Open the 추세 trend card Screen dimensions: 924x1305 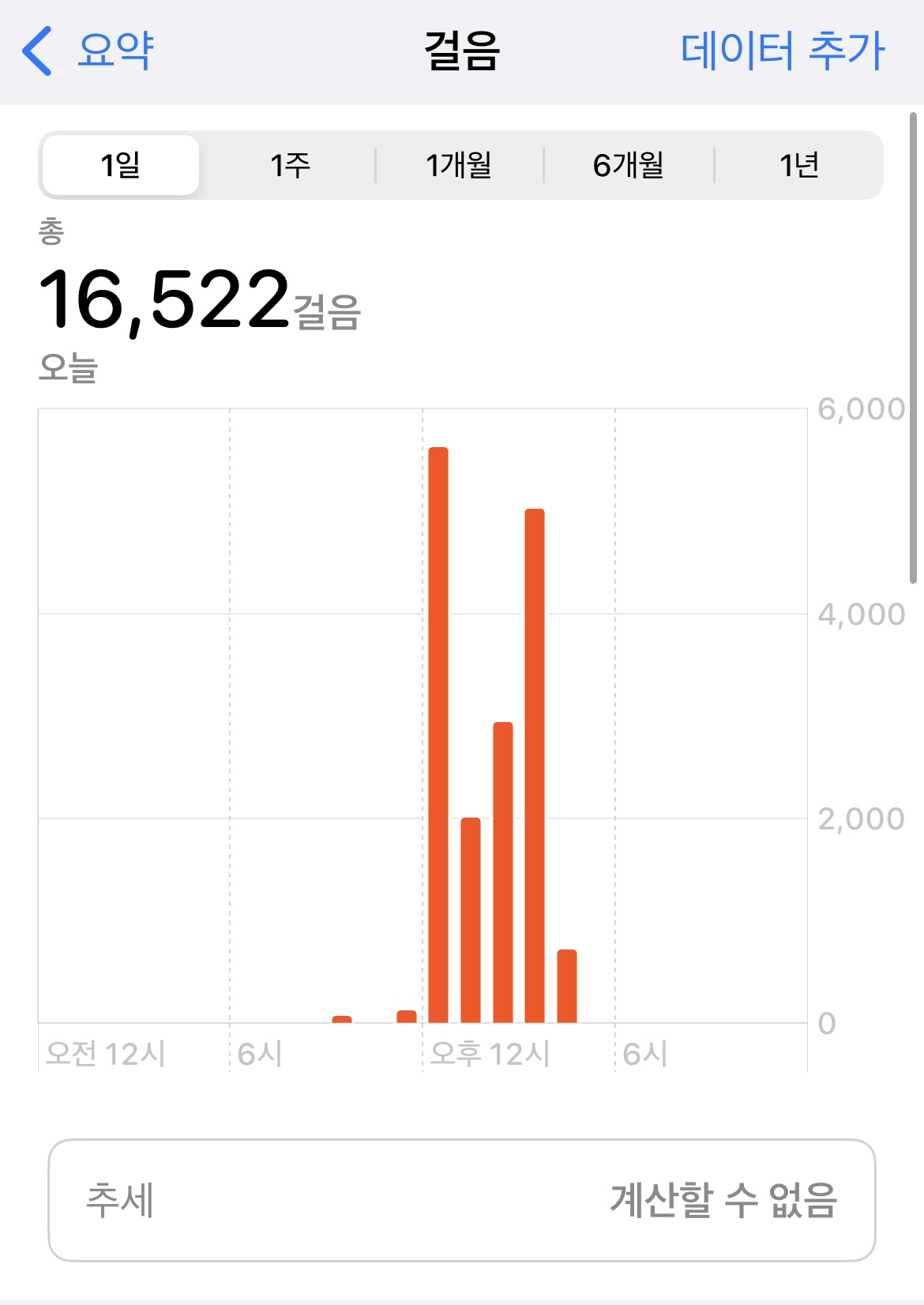tap(462, 1200)
